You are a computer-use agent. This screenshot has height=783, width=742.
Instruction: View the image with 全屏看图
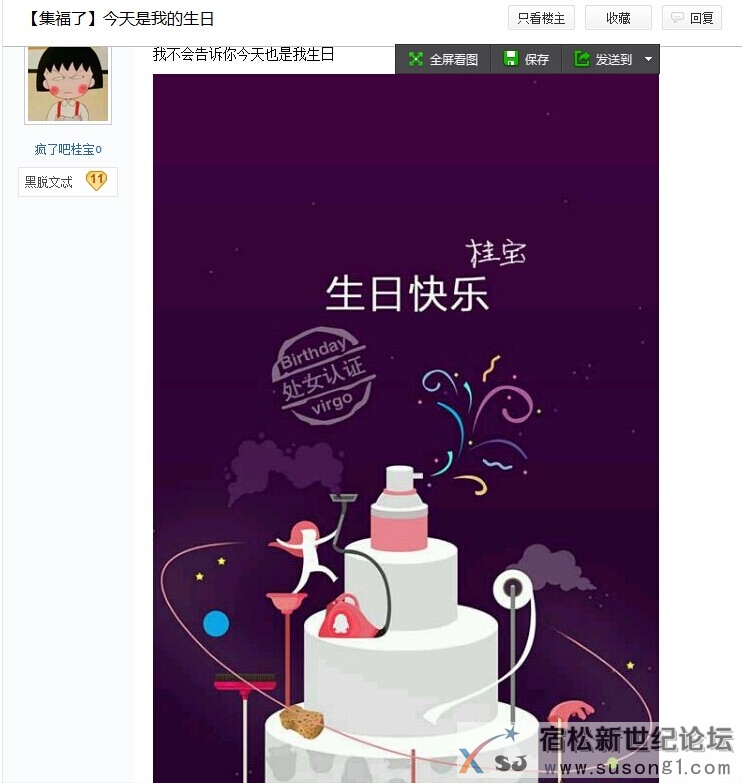[x=444, y=60]
